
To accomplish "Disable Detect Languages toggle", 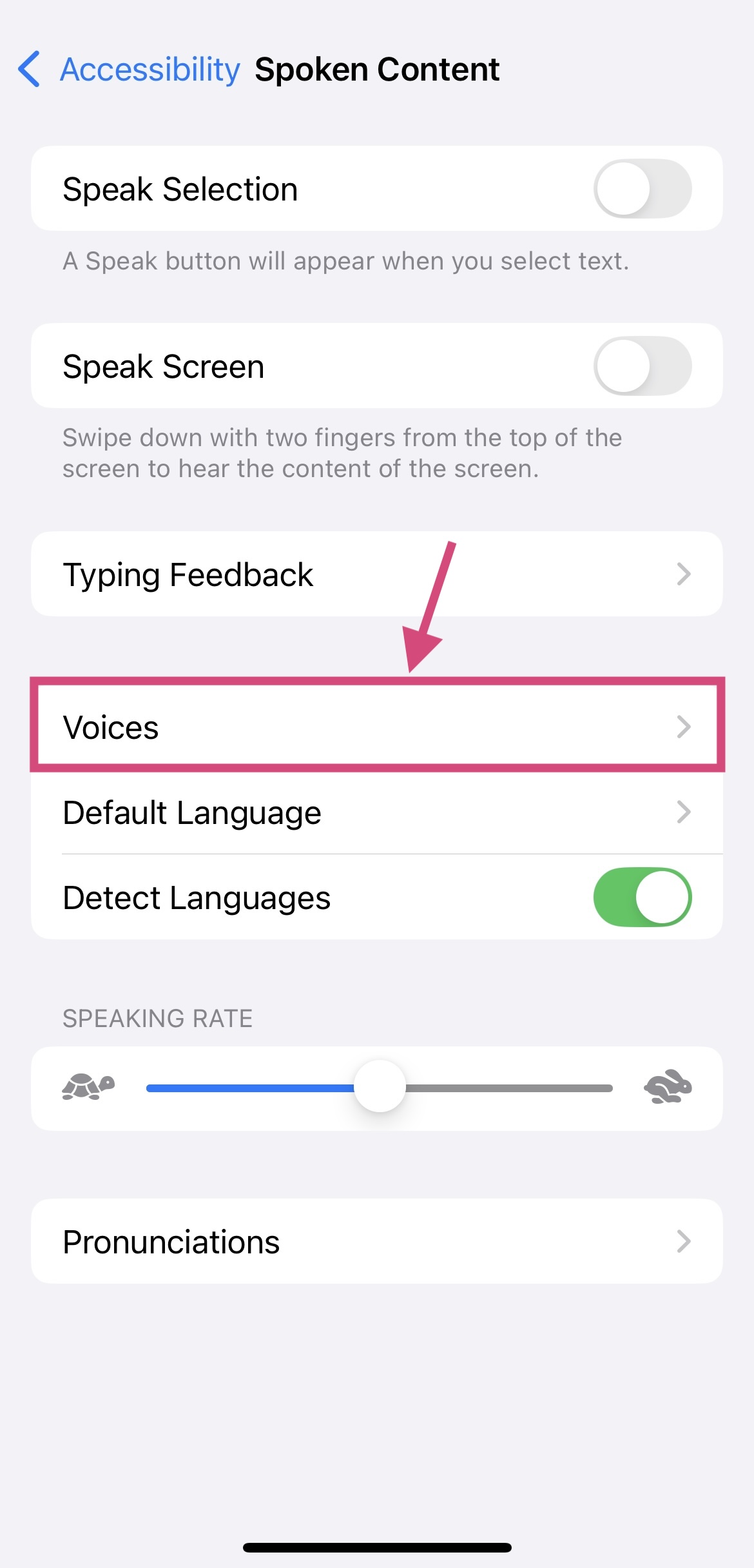I will coord(642,897).
